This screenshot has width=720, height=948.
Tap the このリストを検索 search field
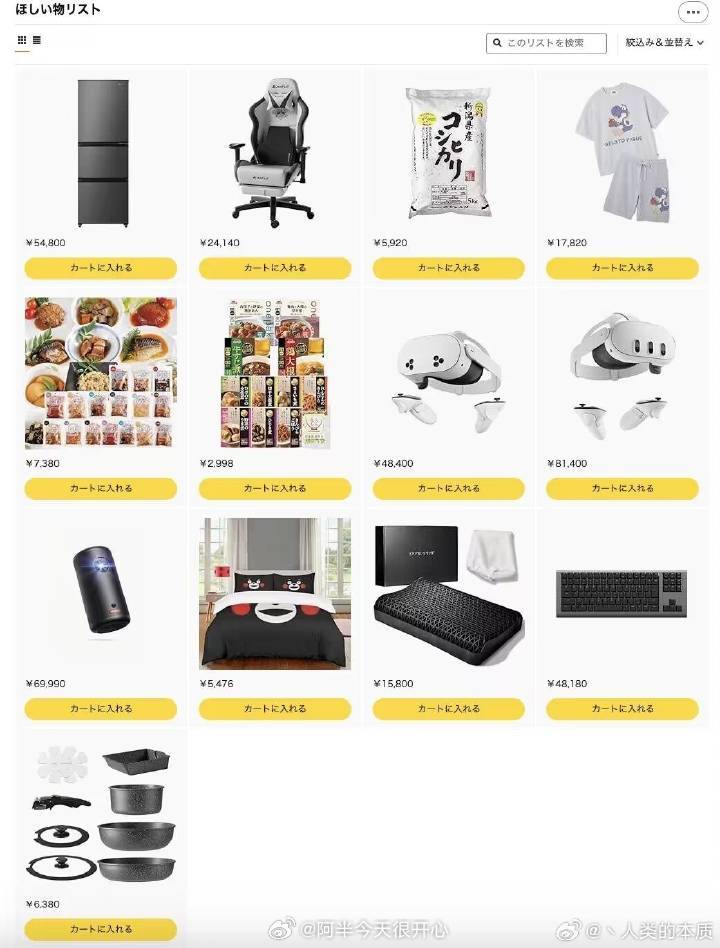point(547,43)
